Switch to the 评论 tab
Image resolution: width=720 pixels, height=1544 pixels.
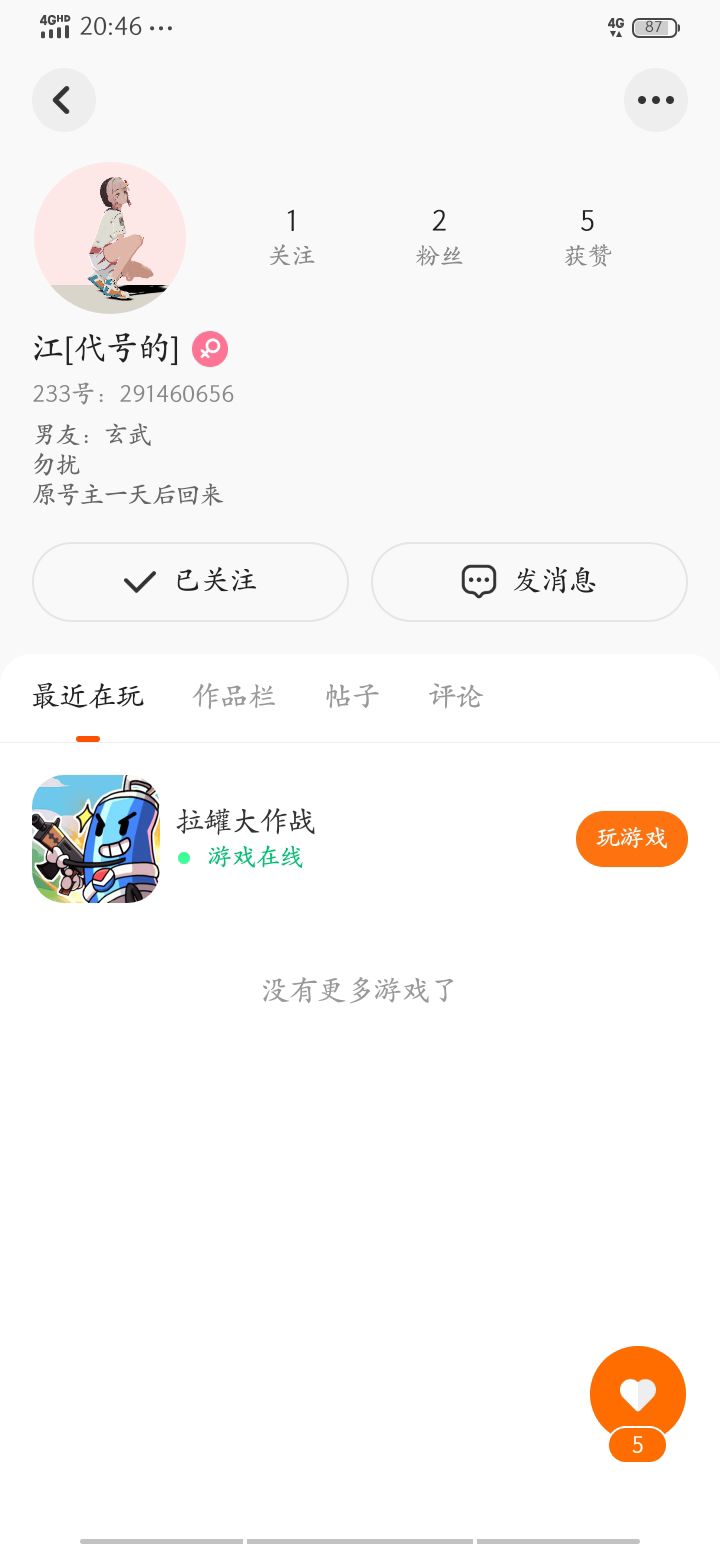point(456,696)
